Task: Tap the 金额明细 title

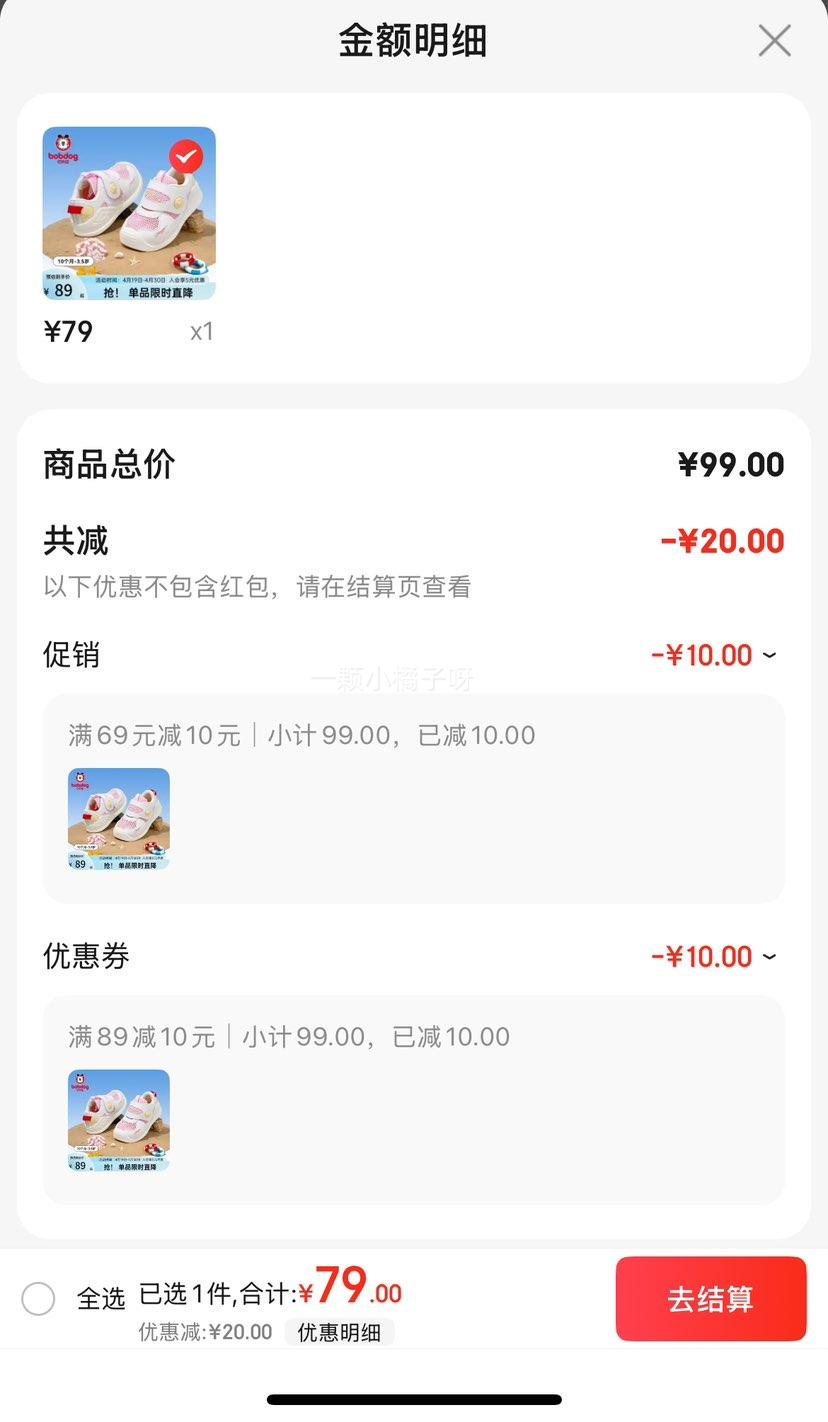Action: pyautogui.click(x=414, y=41)
